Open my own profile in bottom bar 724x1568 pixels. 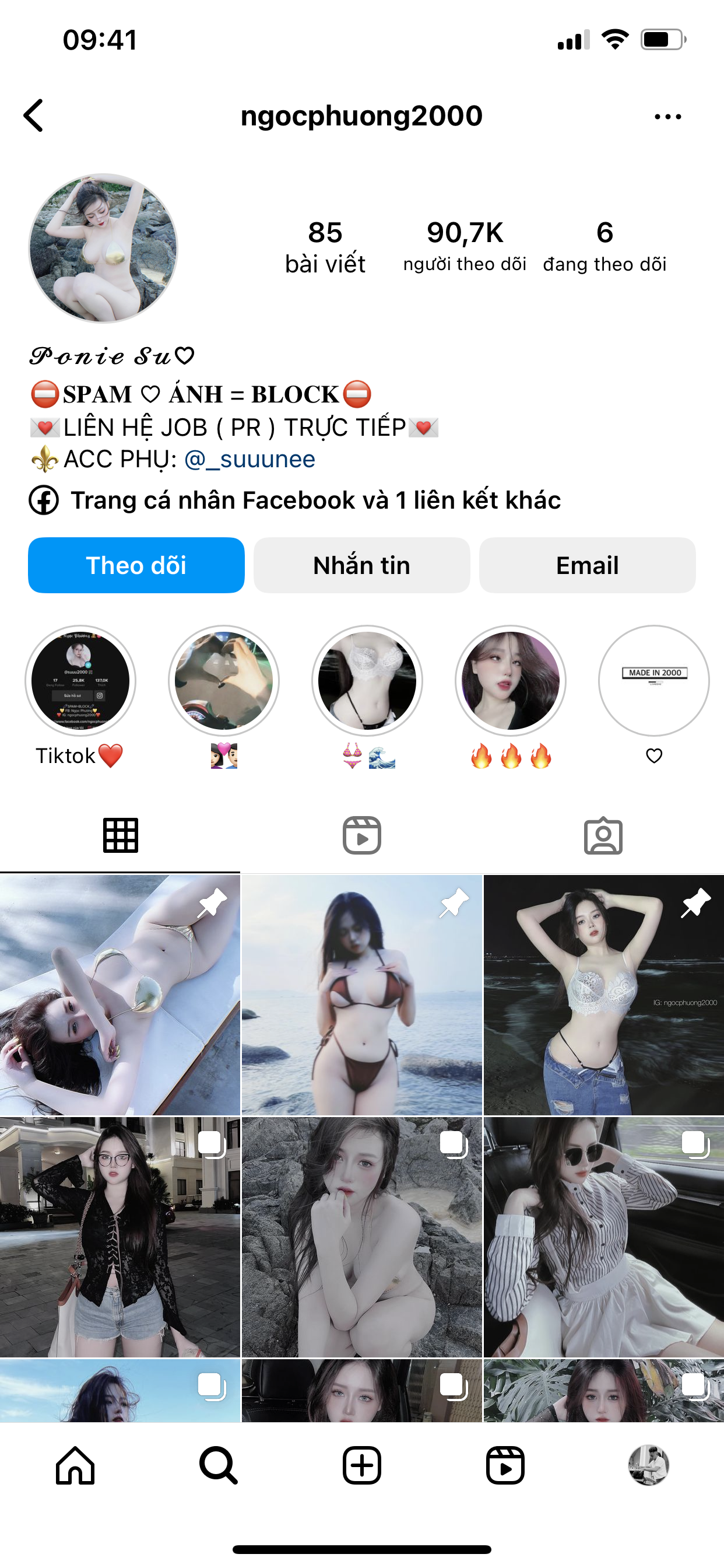649,1465
